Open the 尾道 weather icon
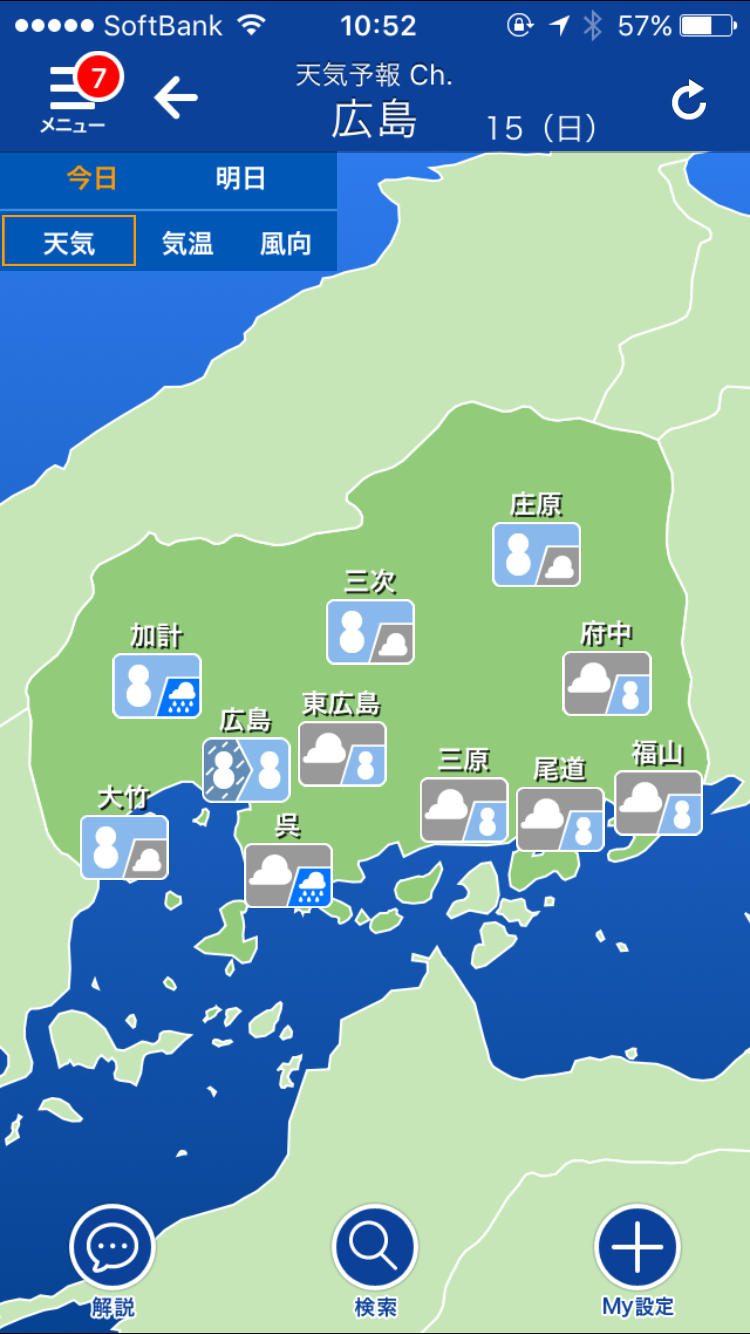Viewport: 750px width, 1334px height. [560, 820]
